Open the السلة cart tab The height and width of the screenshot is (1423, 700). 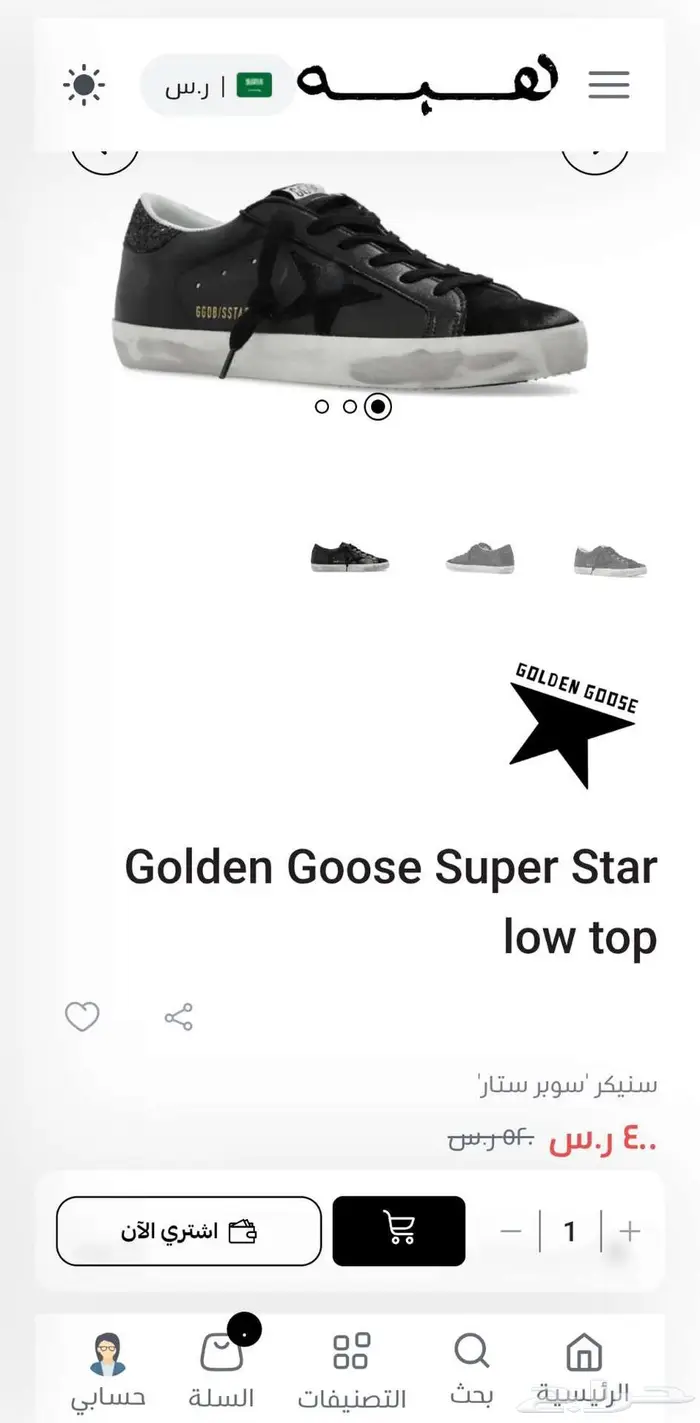(x=221, y=1368)
